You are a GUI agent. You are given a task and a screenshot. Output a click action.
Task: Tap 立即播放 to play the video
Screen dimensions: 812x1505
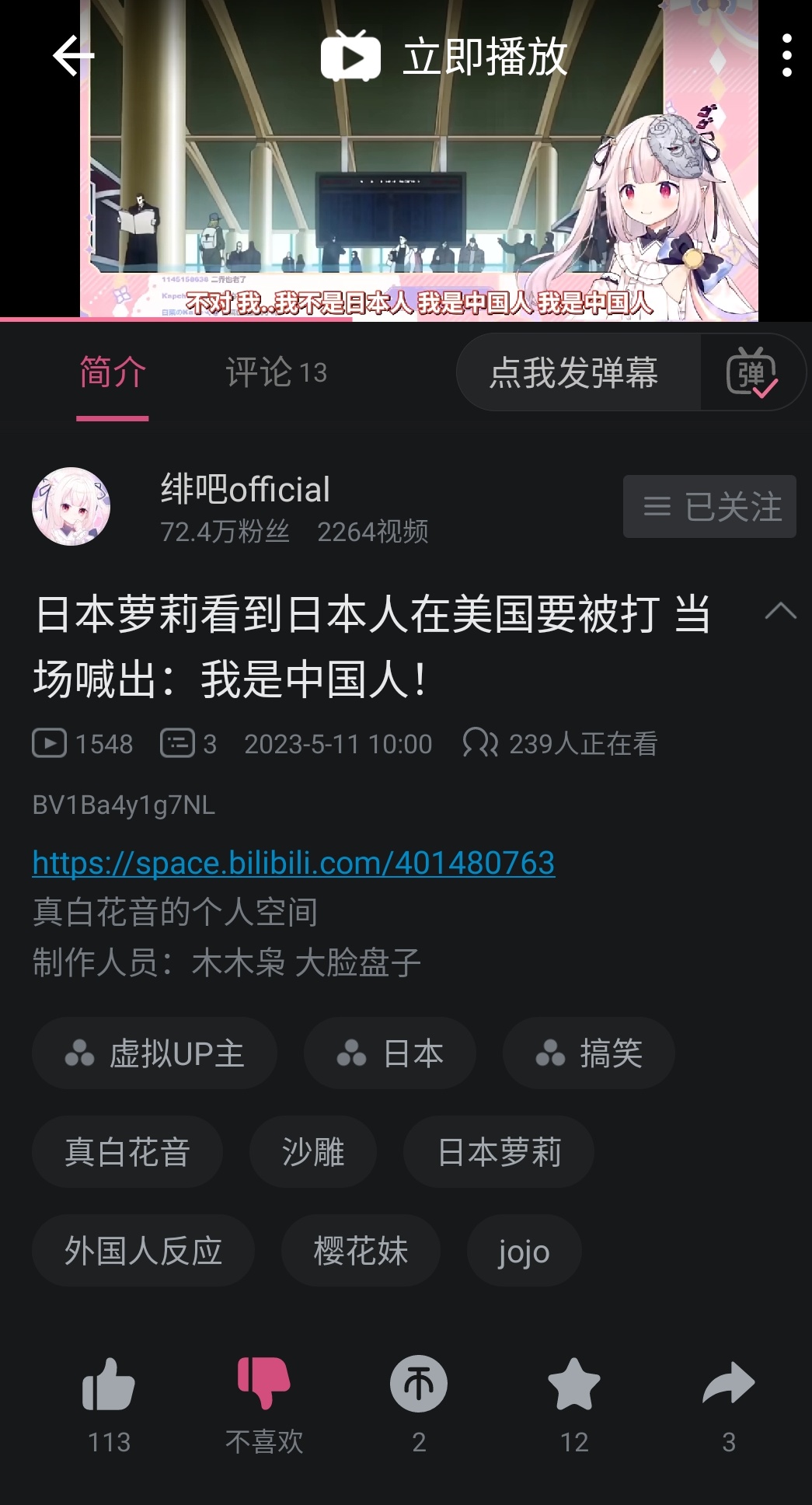[x=444, y=56]
